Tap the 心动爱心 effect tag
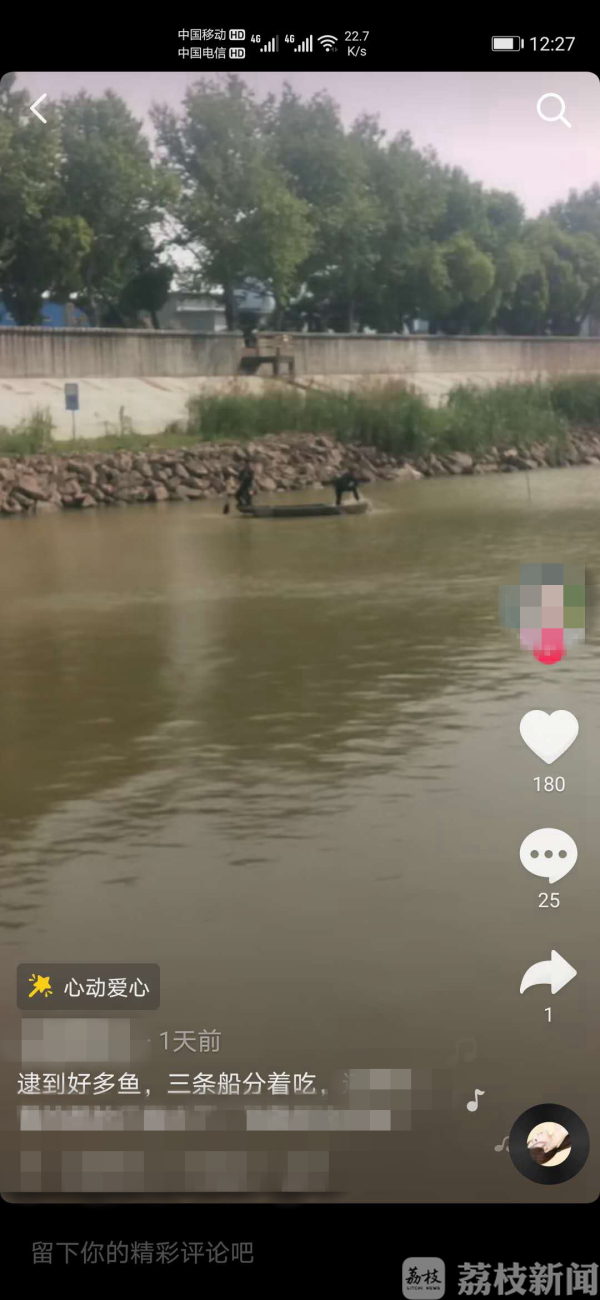This screenshot has width=600, height=1300. [x=89, y=987]
